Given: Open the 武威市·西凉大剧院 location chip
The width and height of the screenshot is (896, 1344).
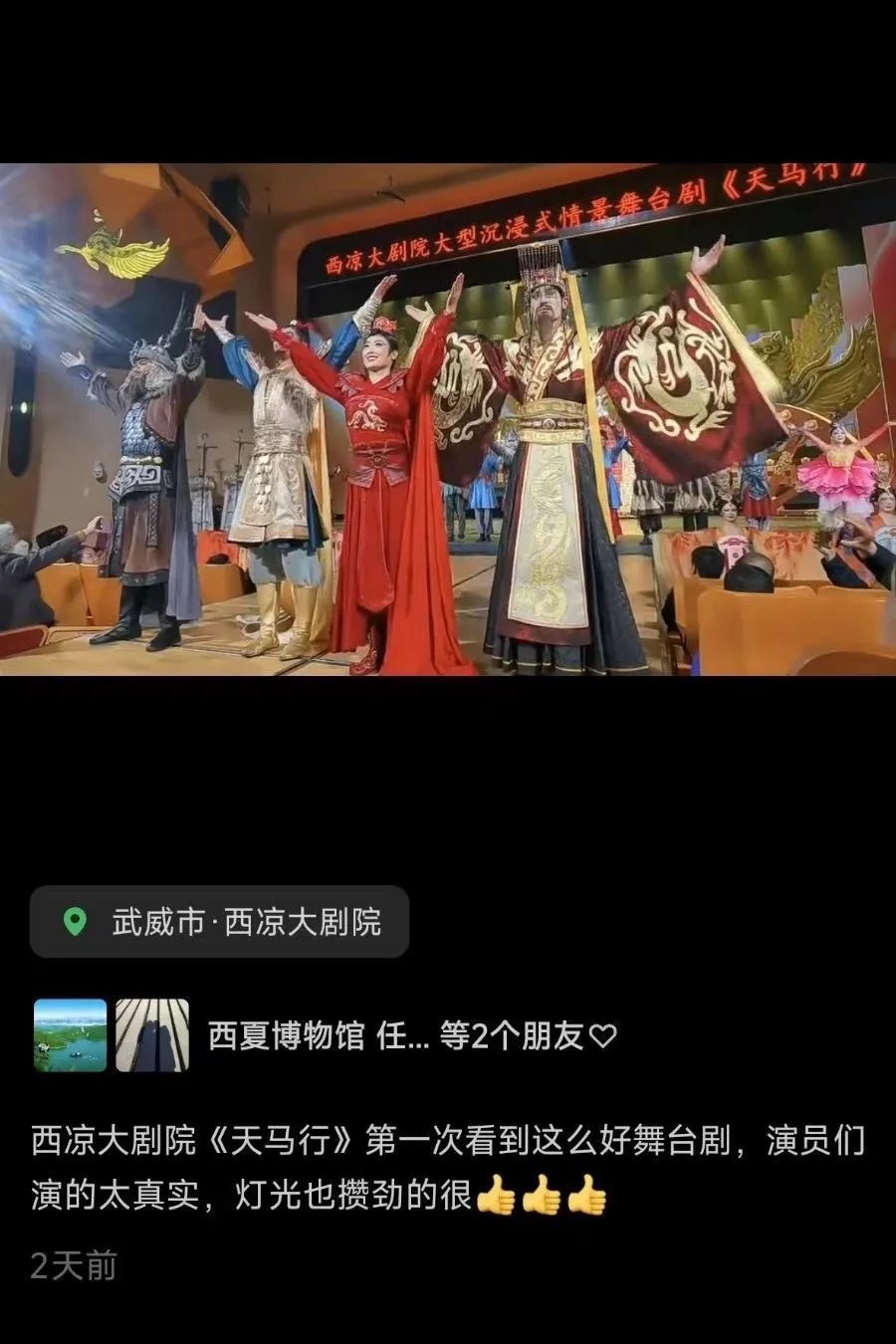Looking at the screenshot, I should (x=220, y=922).
